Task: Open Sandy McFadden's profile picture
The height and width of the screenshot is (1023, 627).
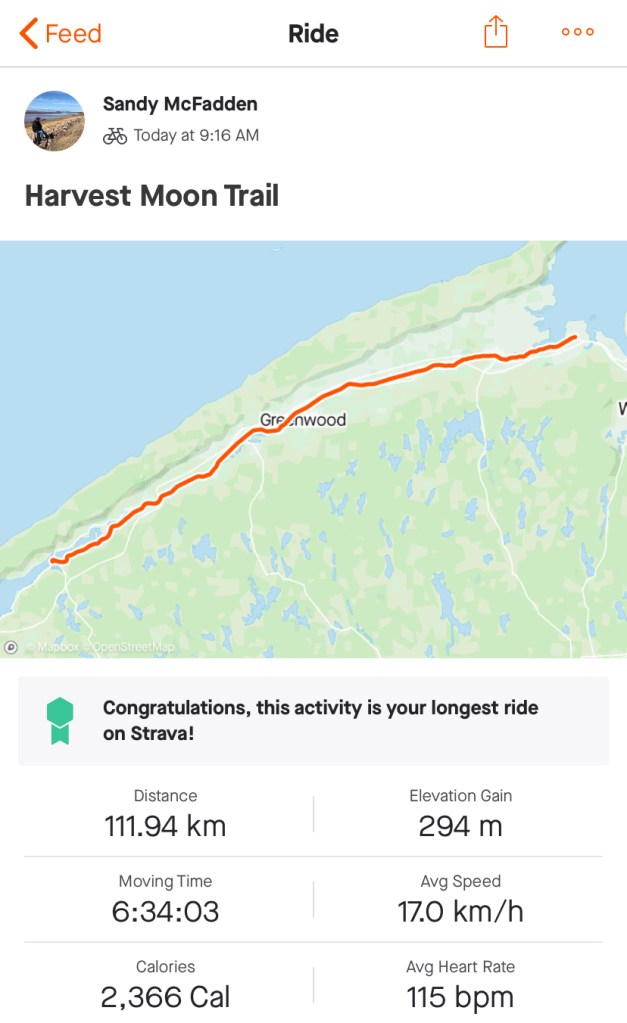Action: click(x=54, y=121)
